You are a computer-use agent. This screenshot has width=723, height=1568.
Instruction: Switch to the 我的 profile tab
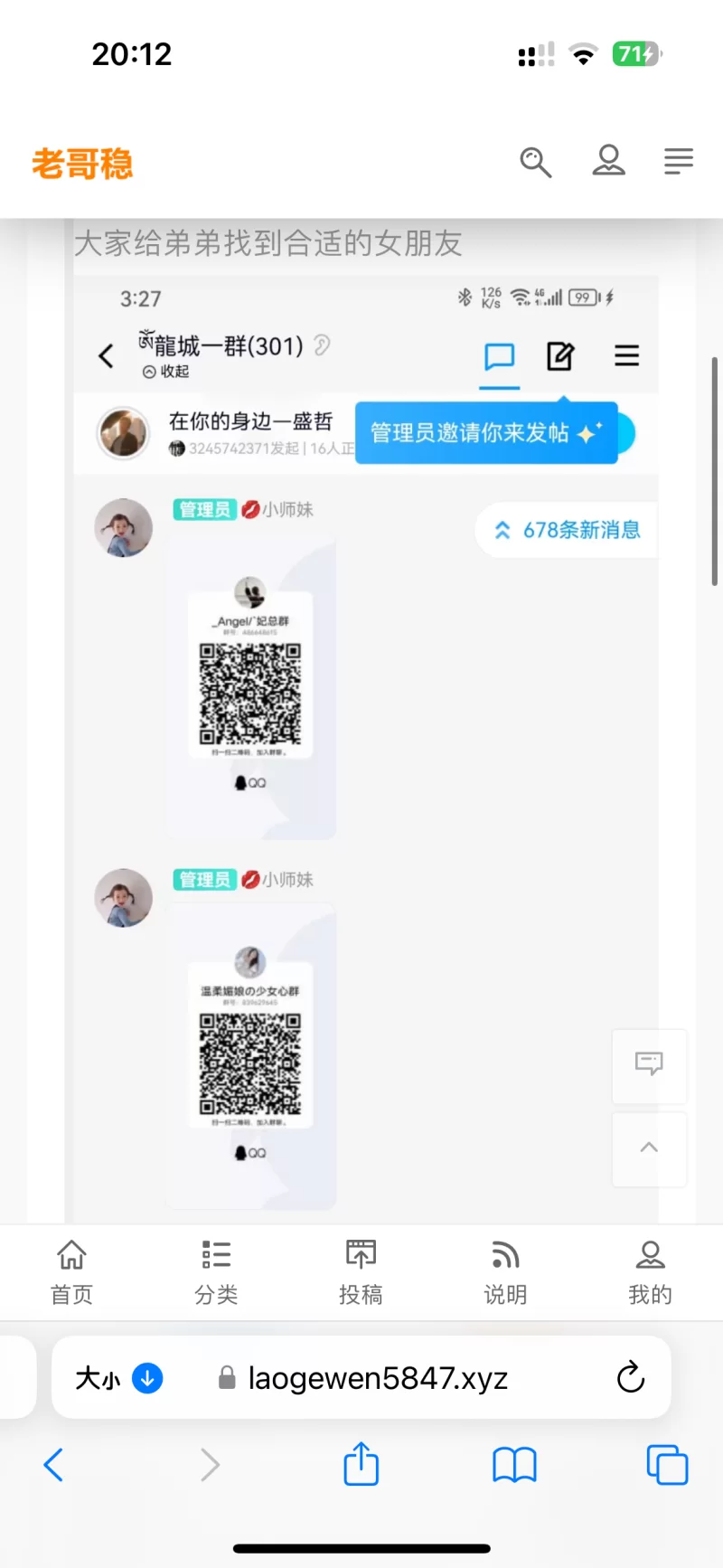(x=650, y=1272)
